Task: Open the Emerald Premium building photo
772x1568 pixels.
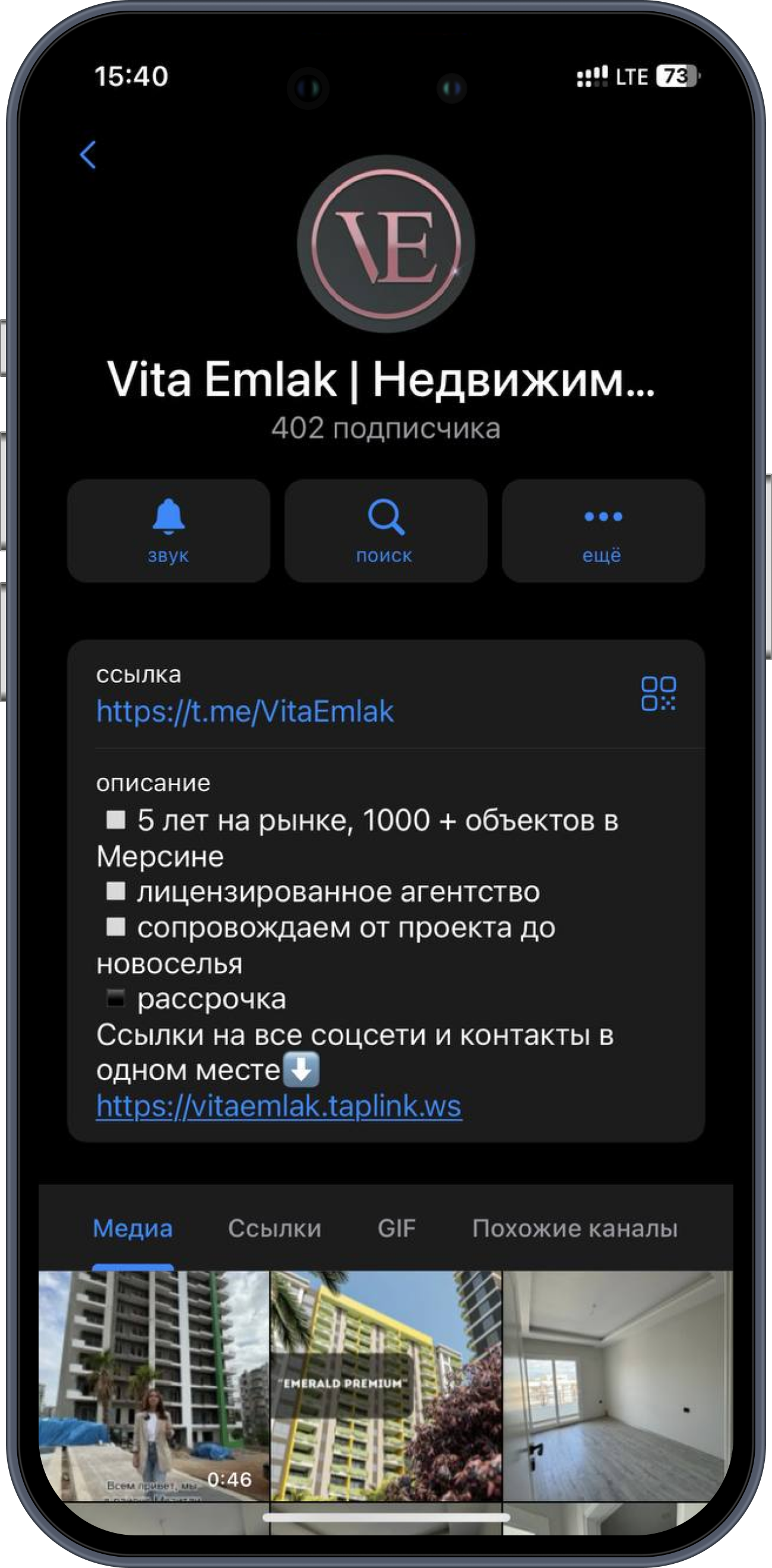Action: 386,1385
